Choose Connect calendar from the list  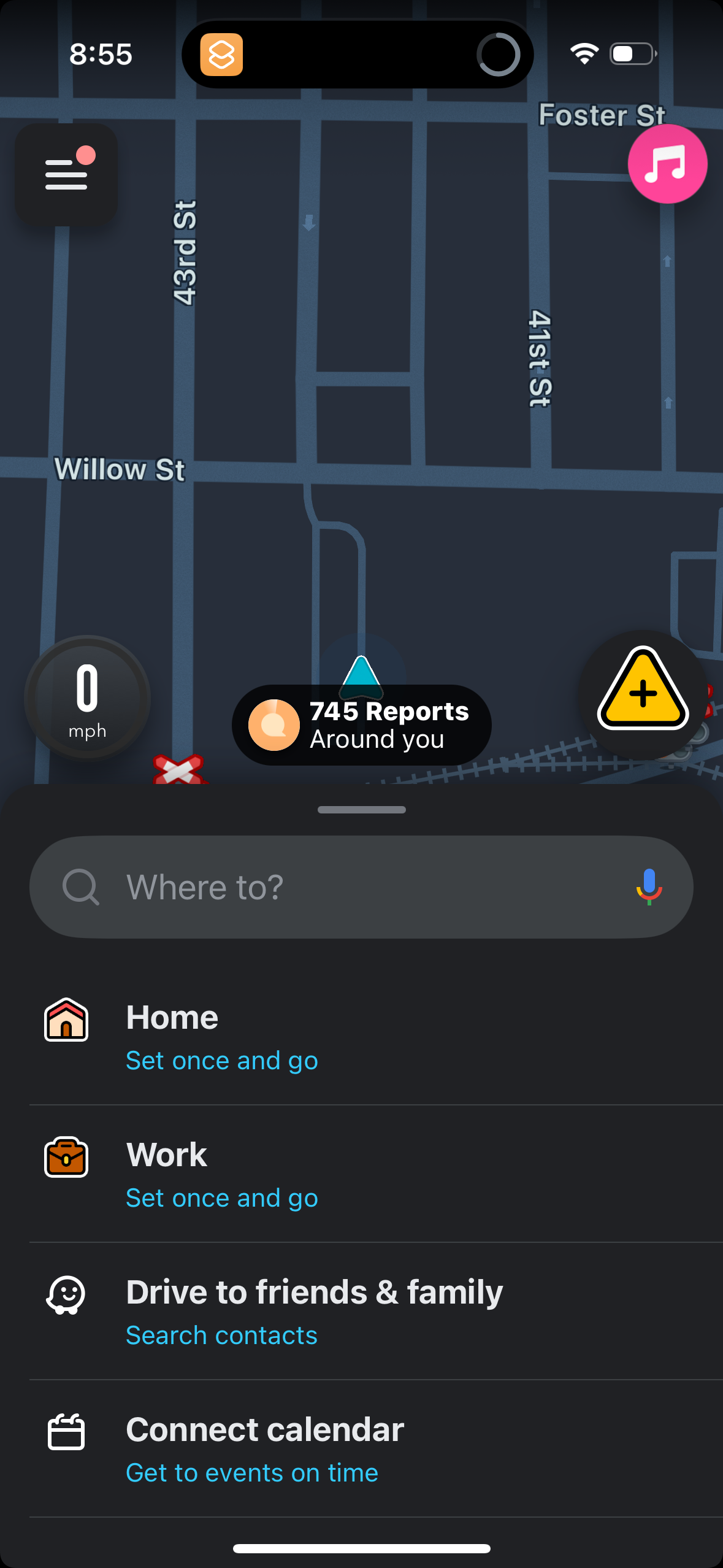(264, 1429)
